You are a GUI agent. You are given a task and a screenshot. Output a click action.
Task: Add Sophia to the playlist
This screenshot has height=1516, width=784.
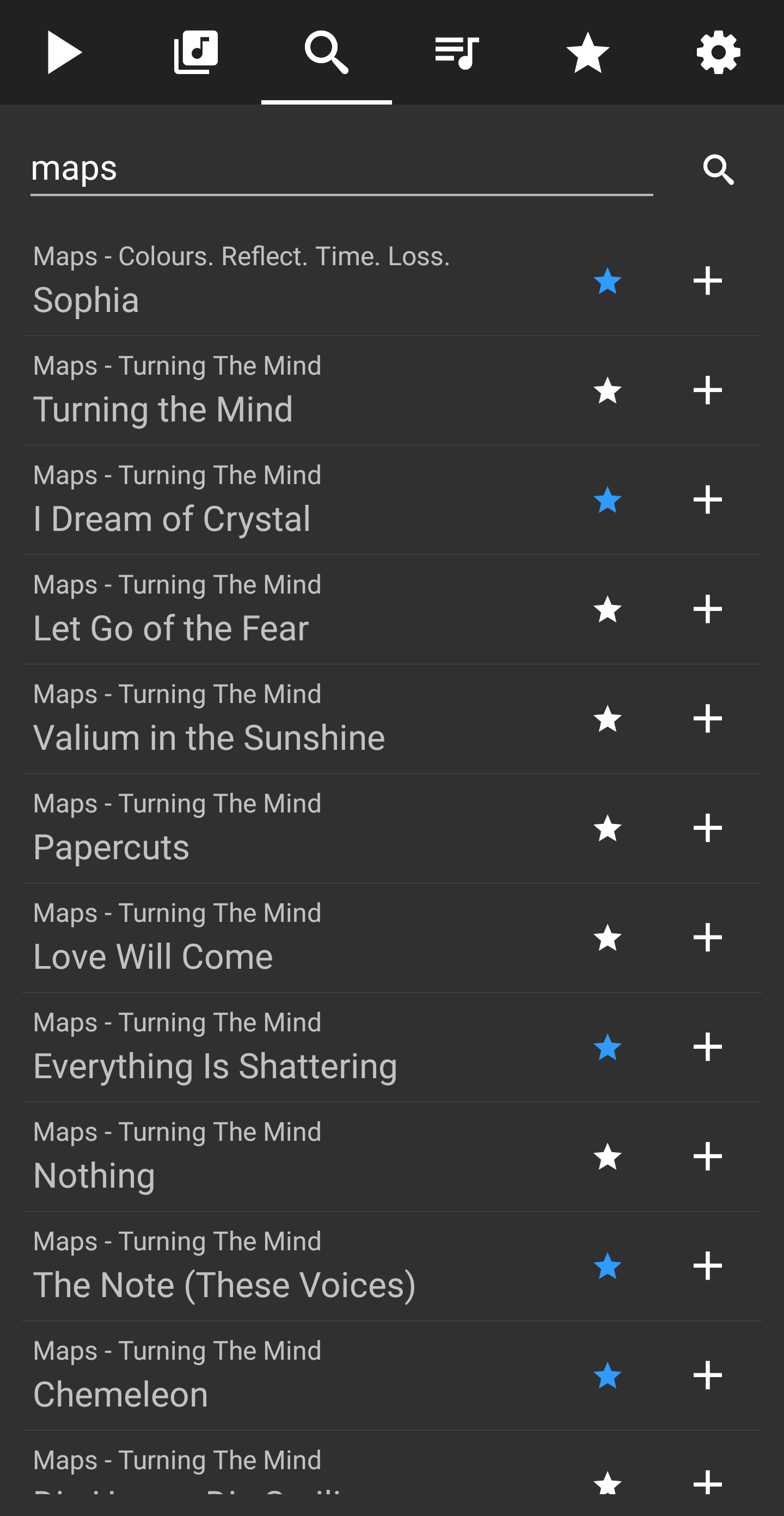(x=707, y=282)
